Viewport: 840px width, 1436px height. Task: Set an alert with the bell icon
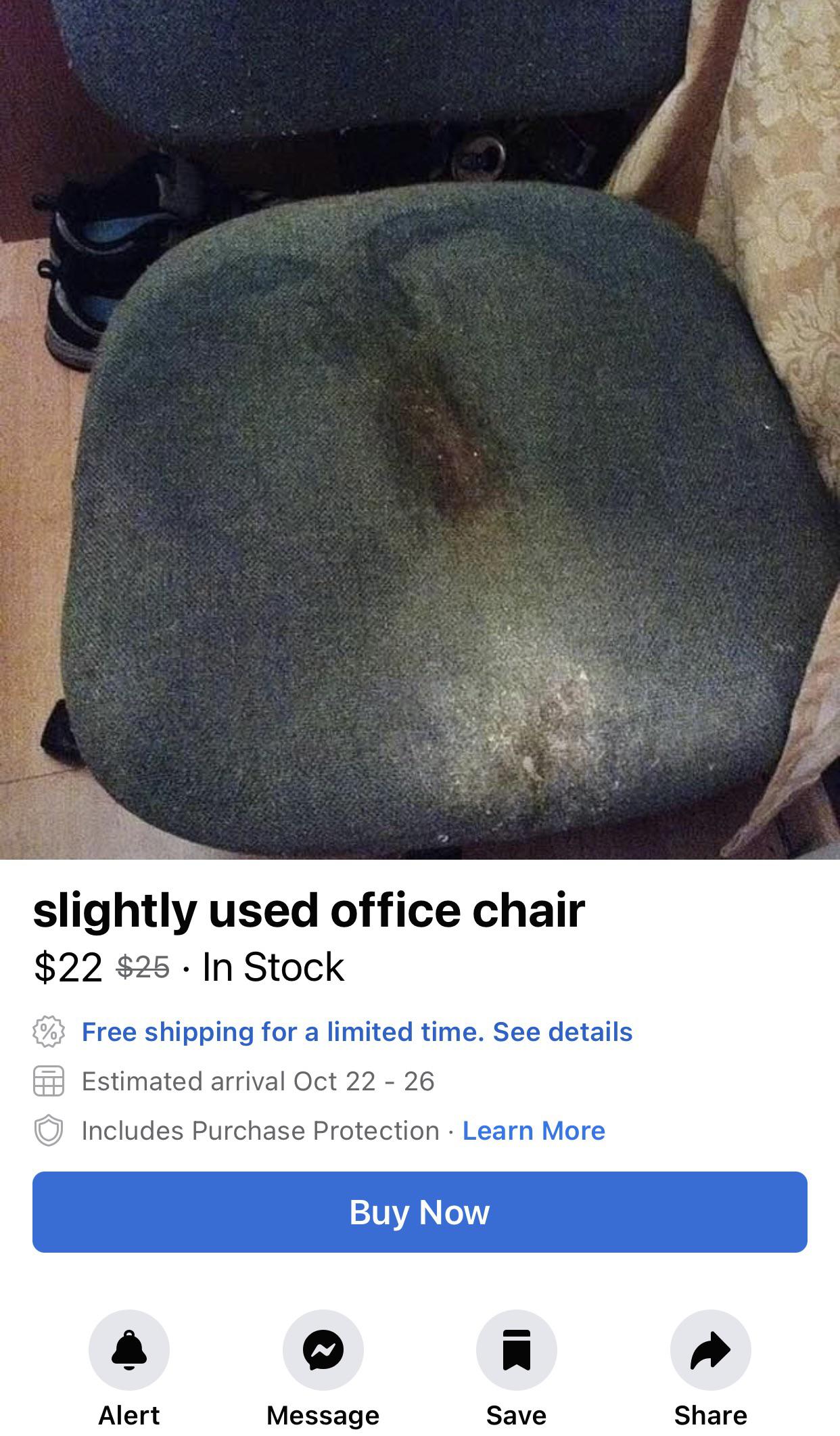point(129,1349)
